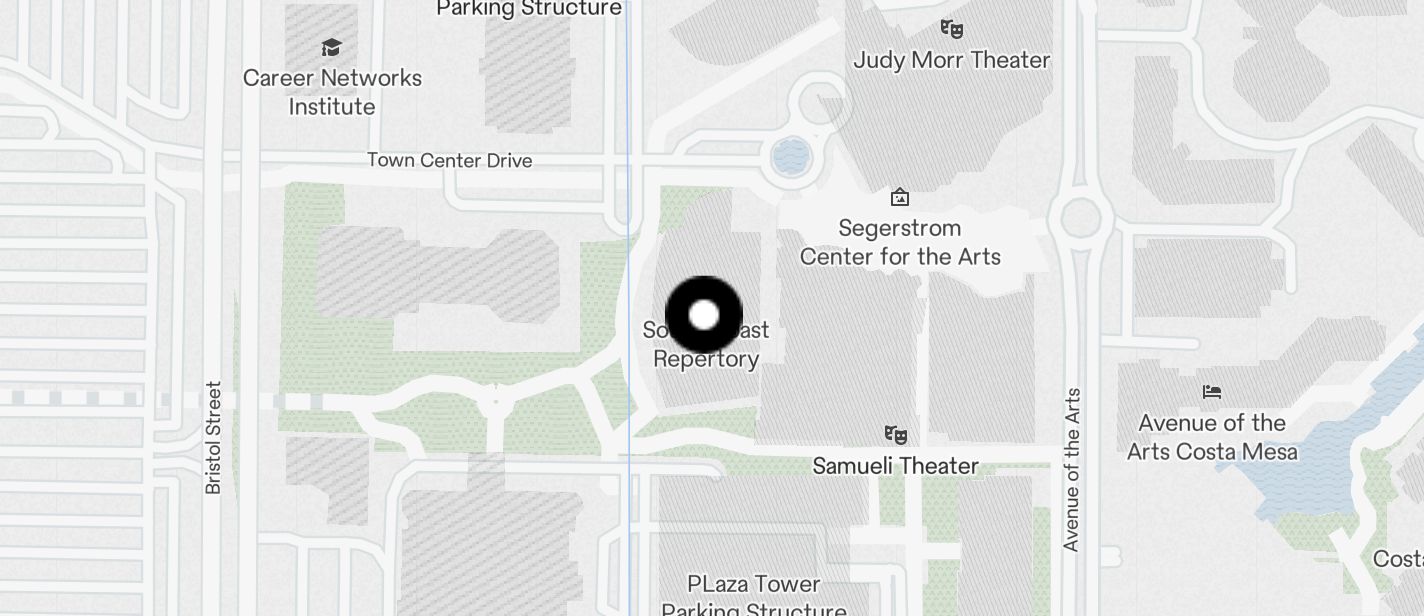This screenshot has width=1424, height=616.
Task: Open the Judy Morr Theater map marker
Action: [951, 29]
